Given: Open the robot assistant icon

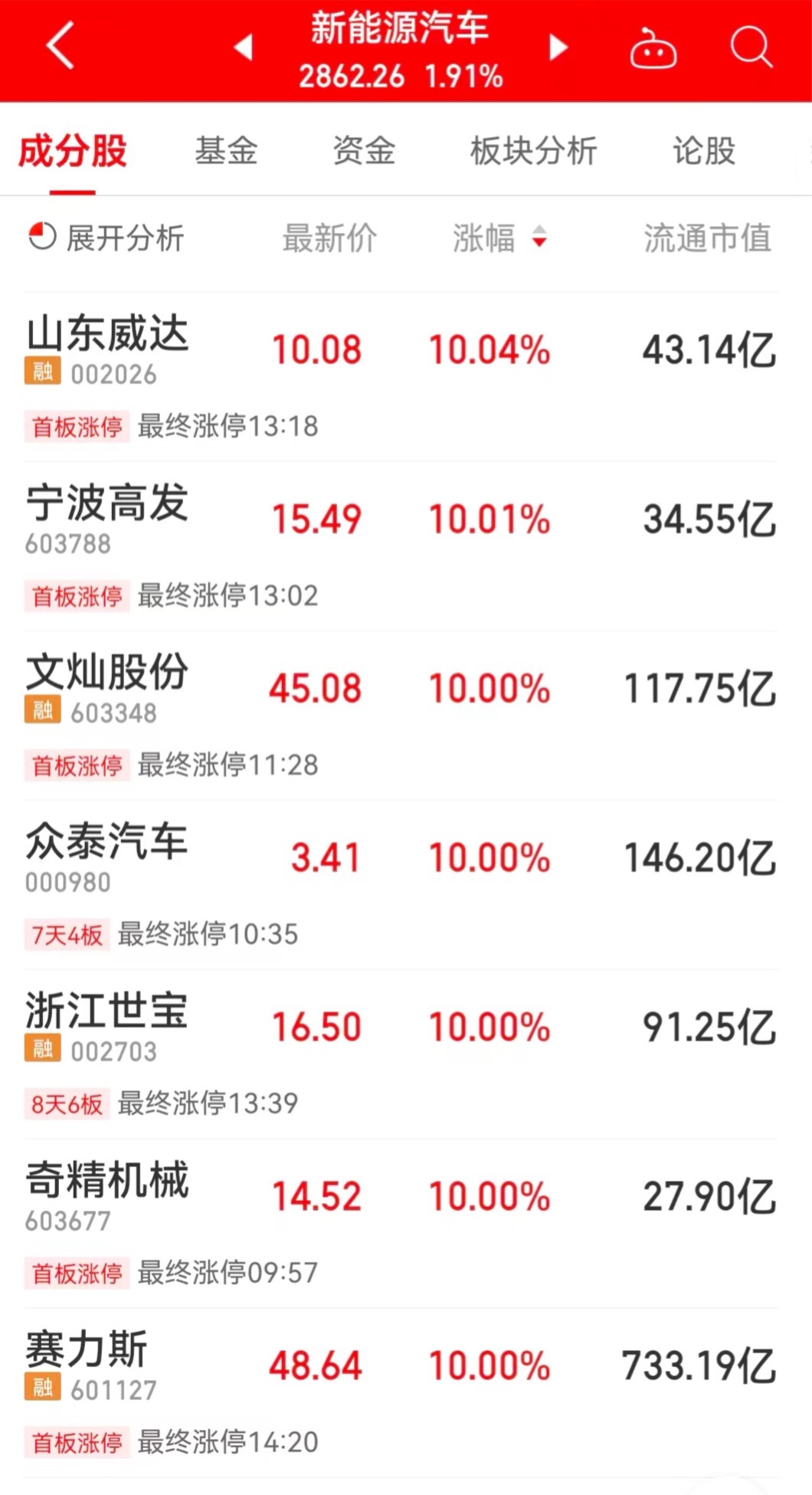Looking at the screenshot, I should 653,49.
